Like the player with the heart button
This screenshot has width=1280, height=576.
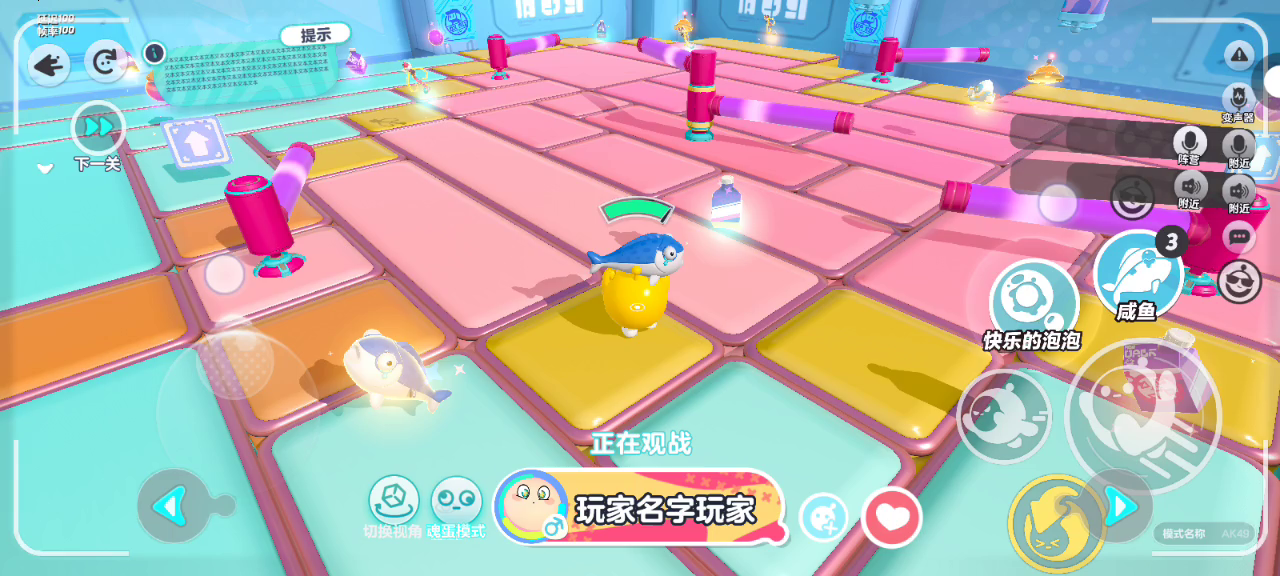click(x=891, y=517)
